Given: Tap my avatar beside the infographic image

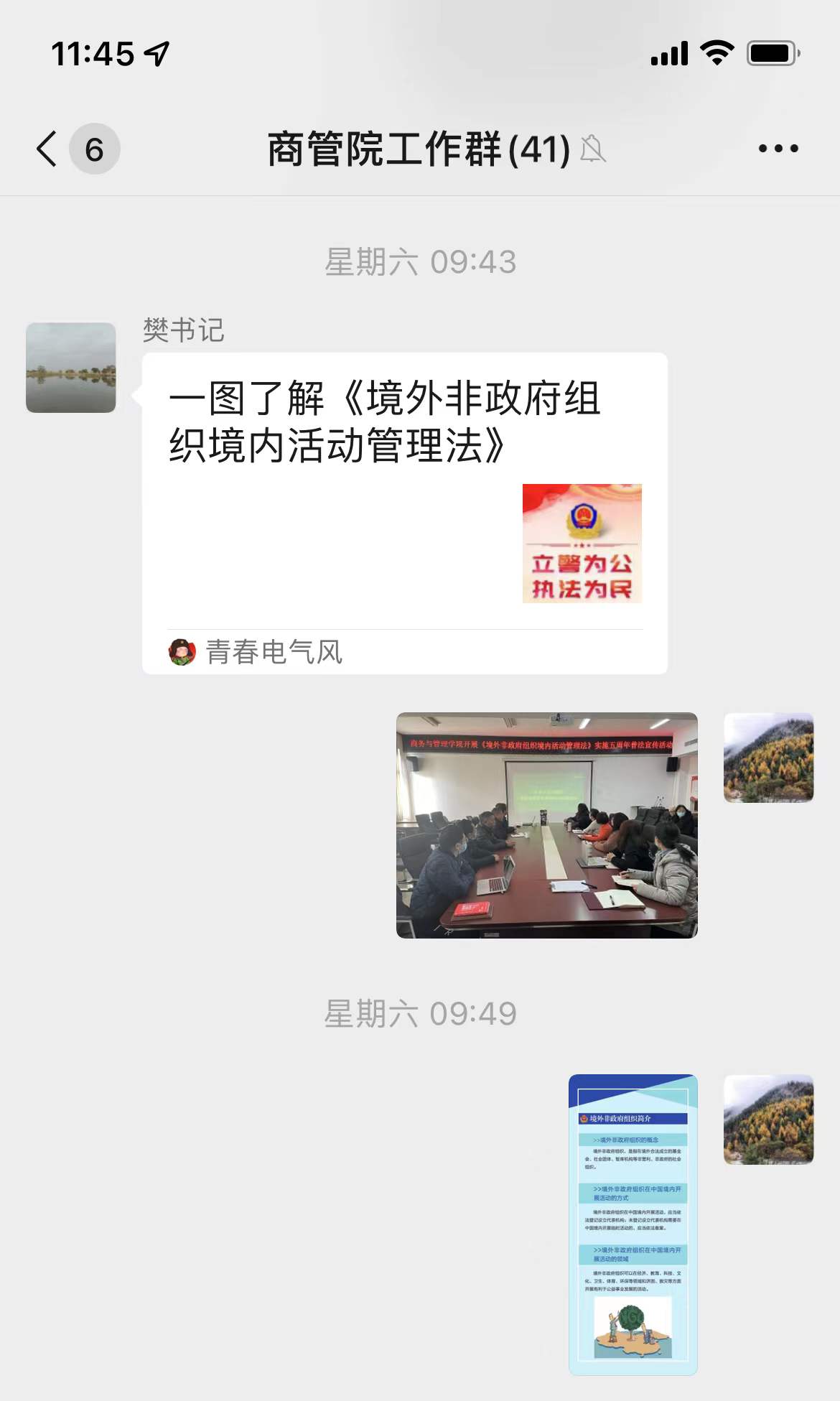Looking at the screenshot, I should 768,1119.
